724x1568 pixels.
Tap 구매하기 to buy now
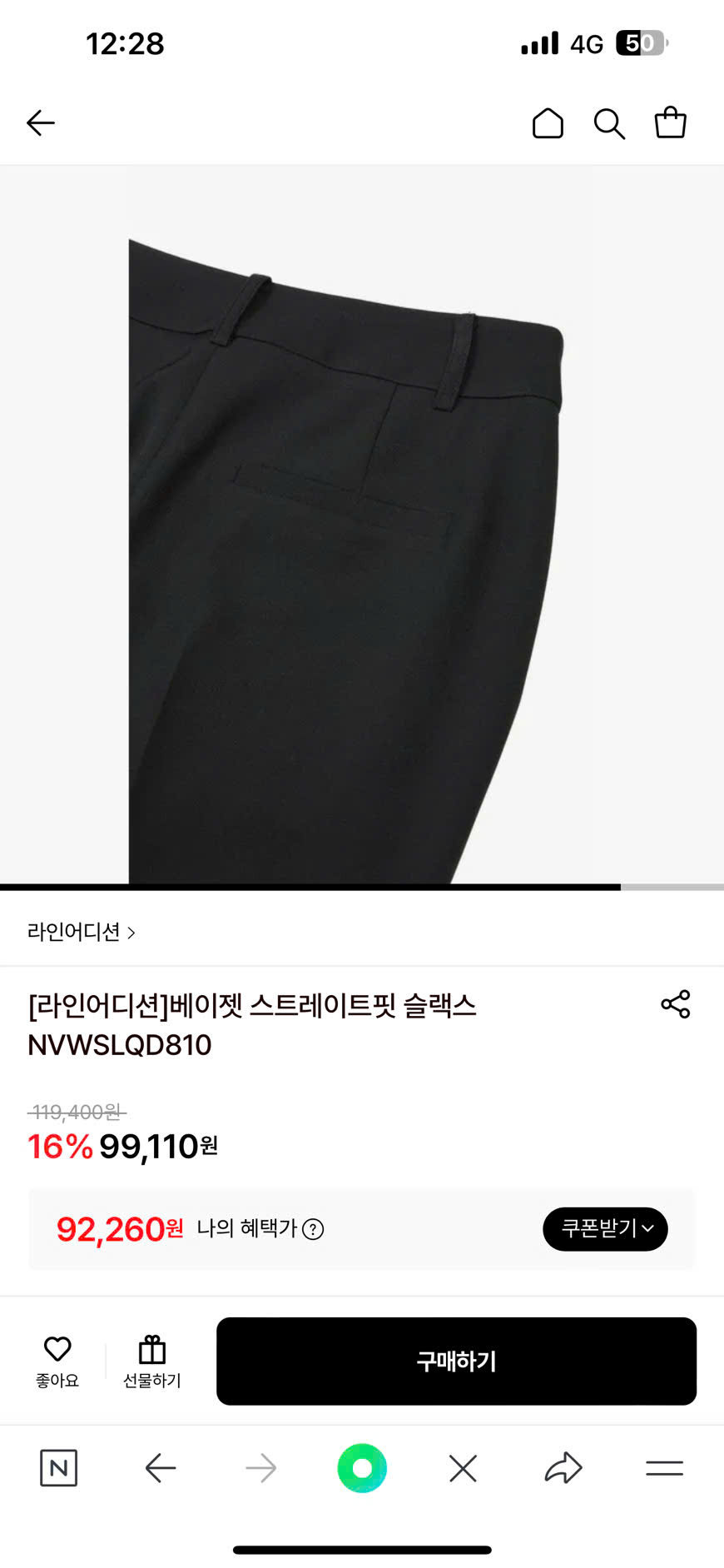456,1361
